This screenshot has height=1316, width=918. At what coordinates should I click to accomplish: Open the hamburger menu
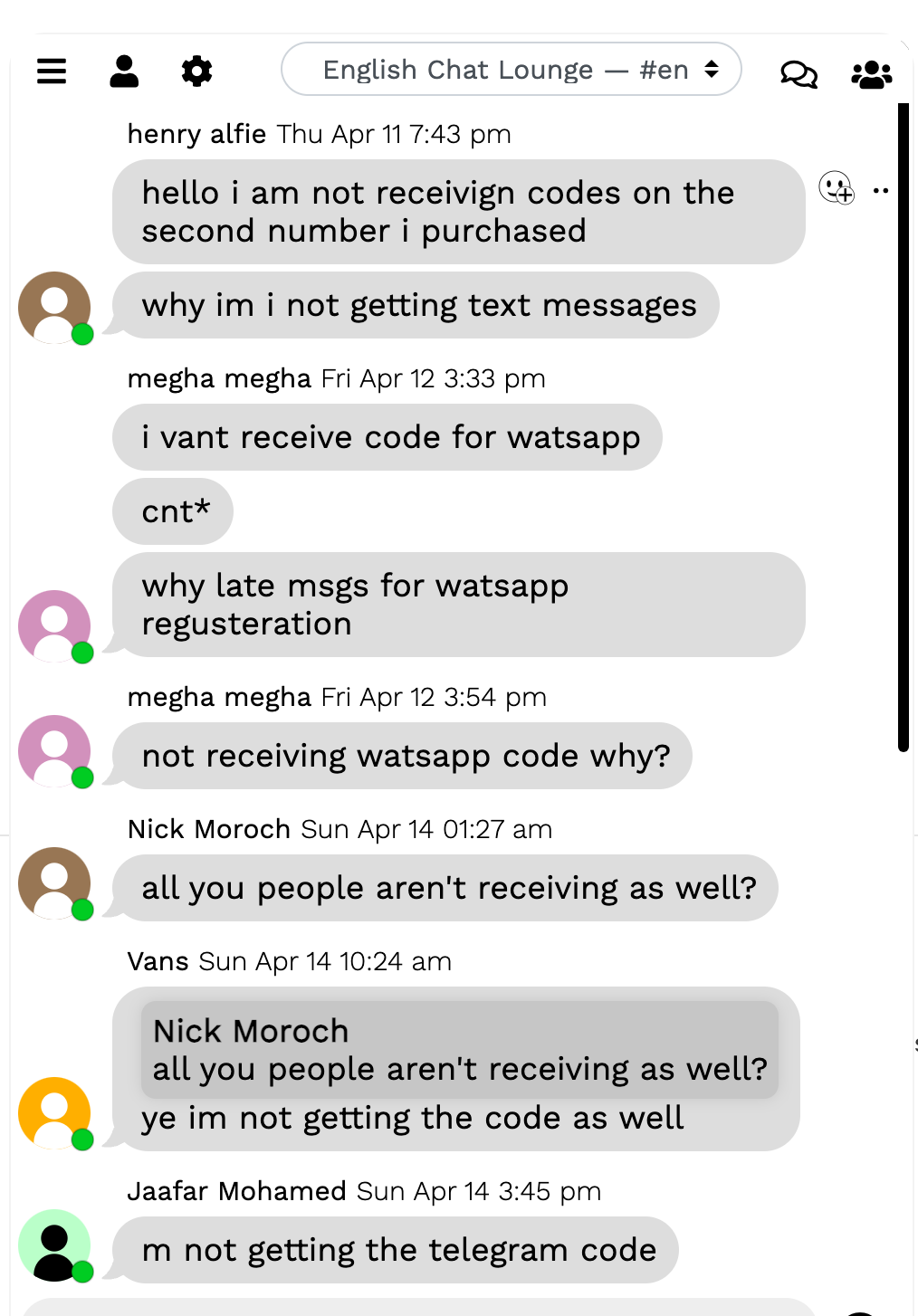point(52,71)
